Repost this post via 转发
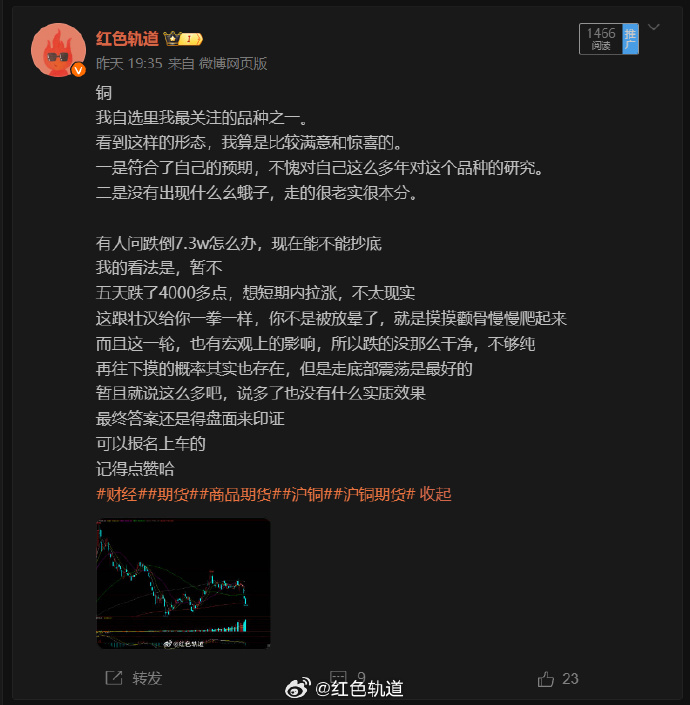The height and width of the screenshot is (705, 690). coord(134,678)
